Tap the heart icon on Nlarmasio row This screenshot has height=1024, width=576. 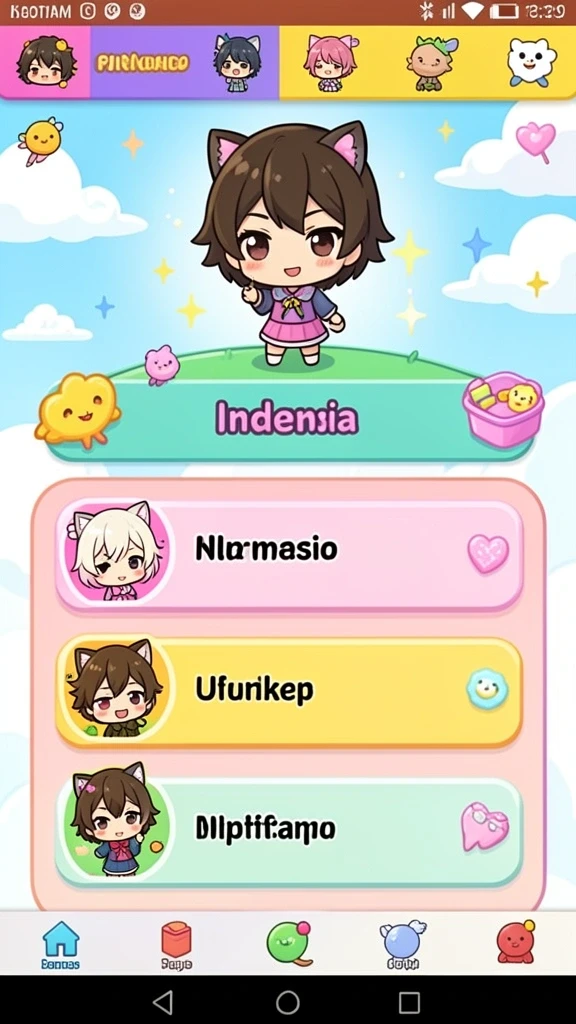[488, 554]
